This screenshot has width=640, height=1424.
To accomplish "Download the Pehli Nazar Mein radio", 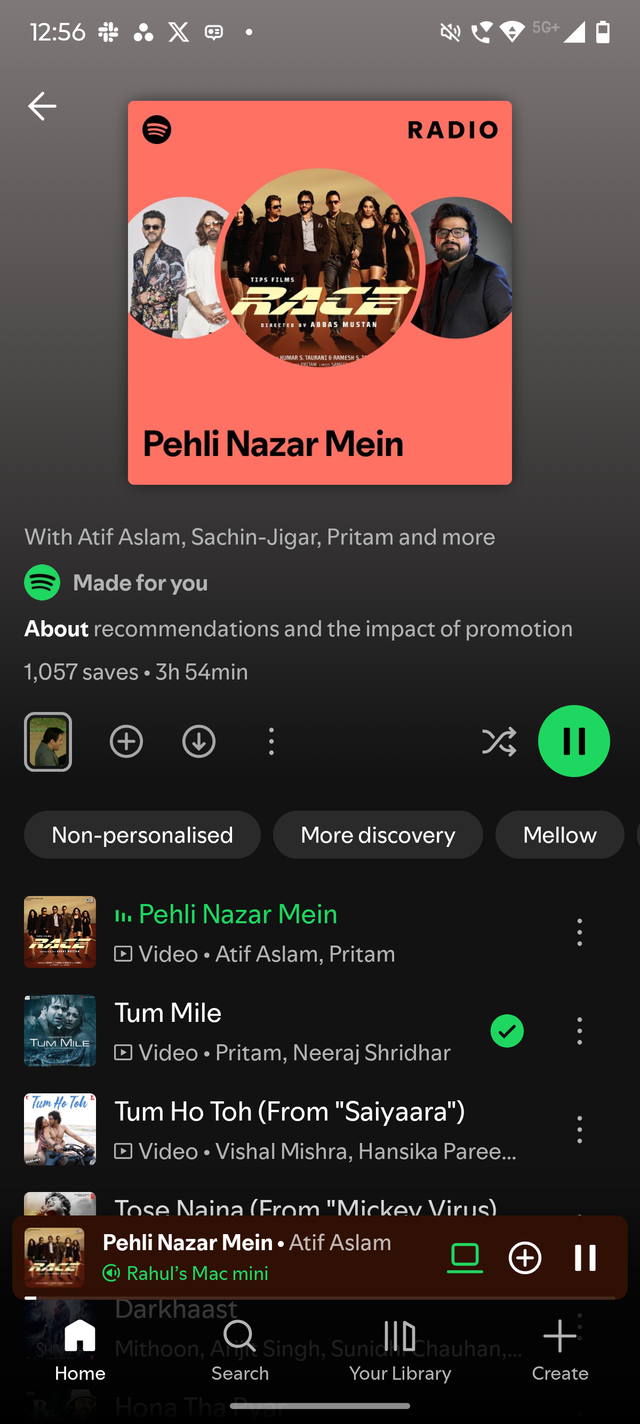I will coord(199,741).
